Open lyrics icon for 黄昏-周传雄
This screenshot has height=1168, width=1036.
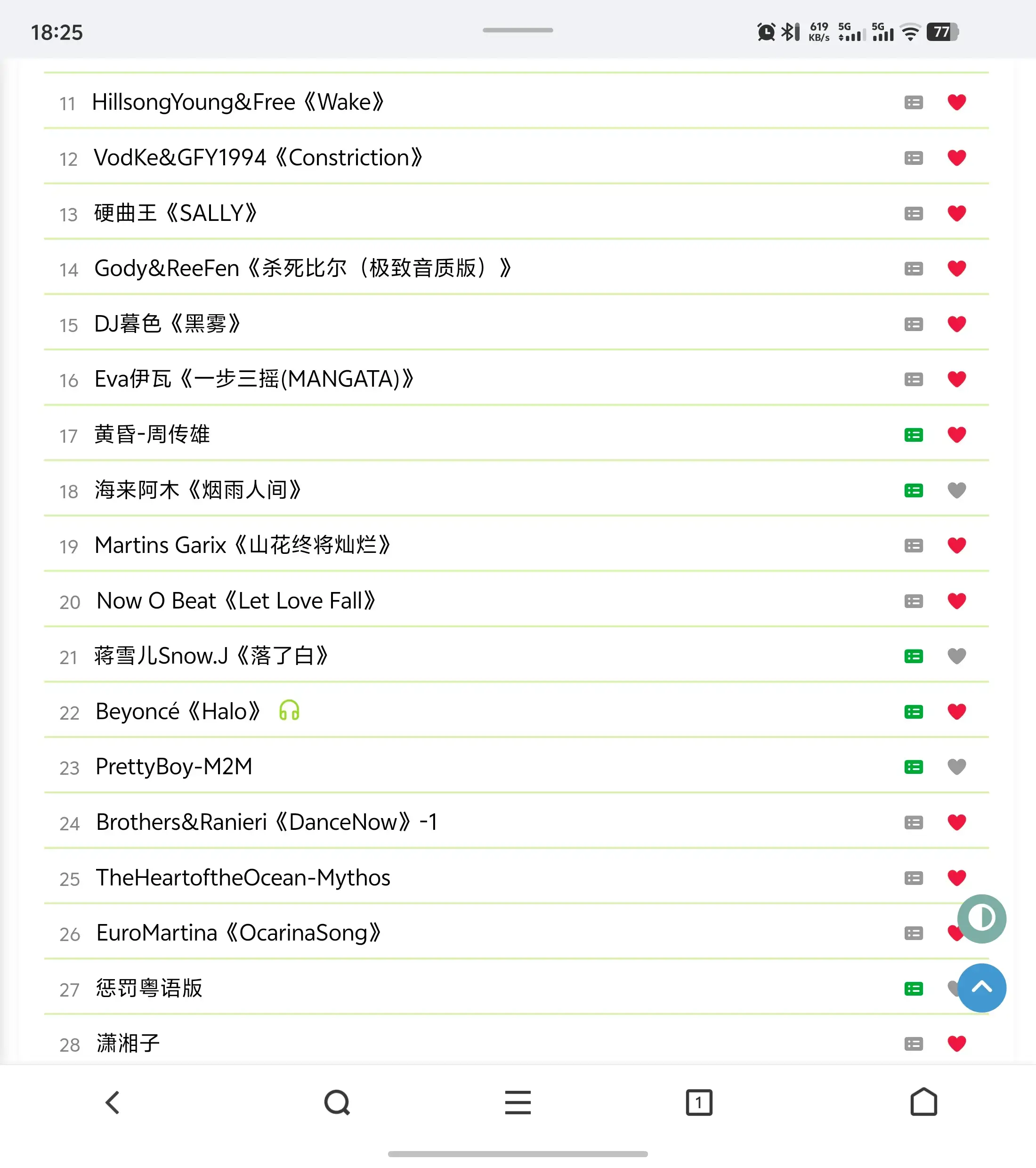(x=913, y=436)
